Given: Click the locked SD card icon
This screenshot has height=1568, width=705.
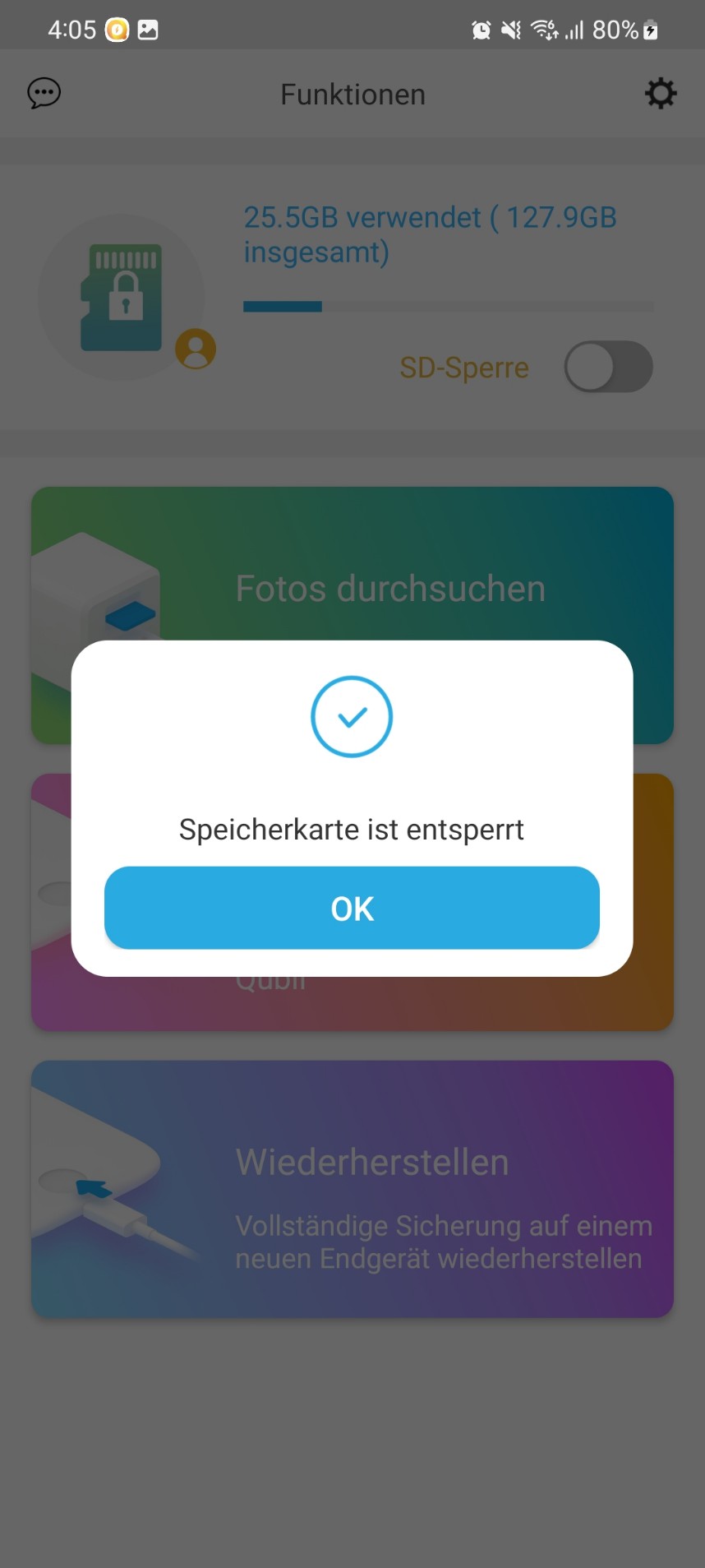Looking at the screenshot, I should pos(123,296).
